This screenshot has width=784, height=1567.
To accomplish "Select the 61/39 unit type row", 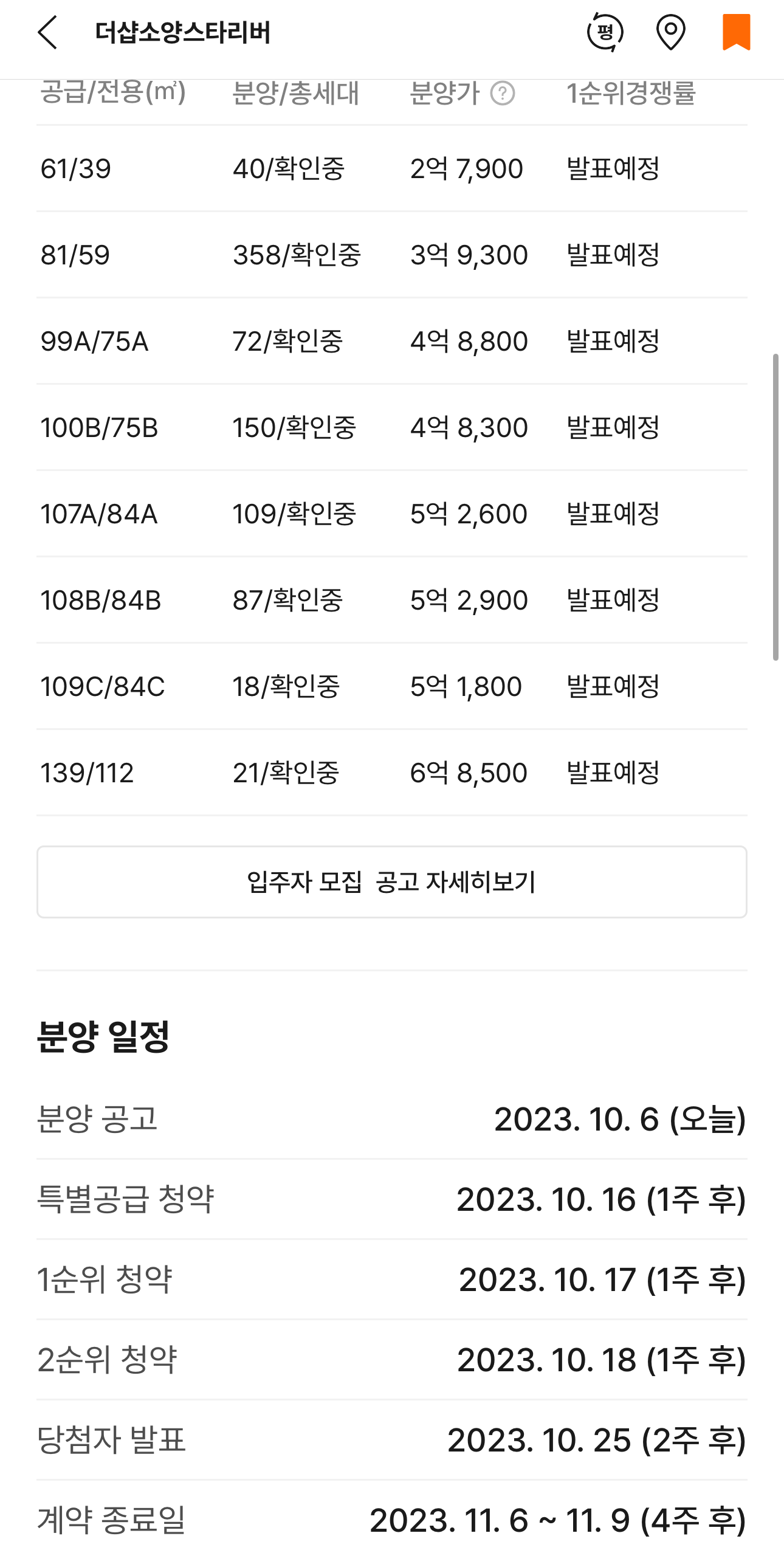I will point(391,168).
